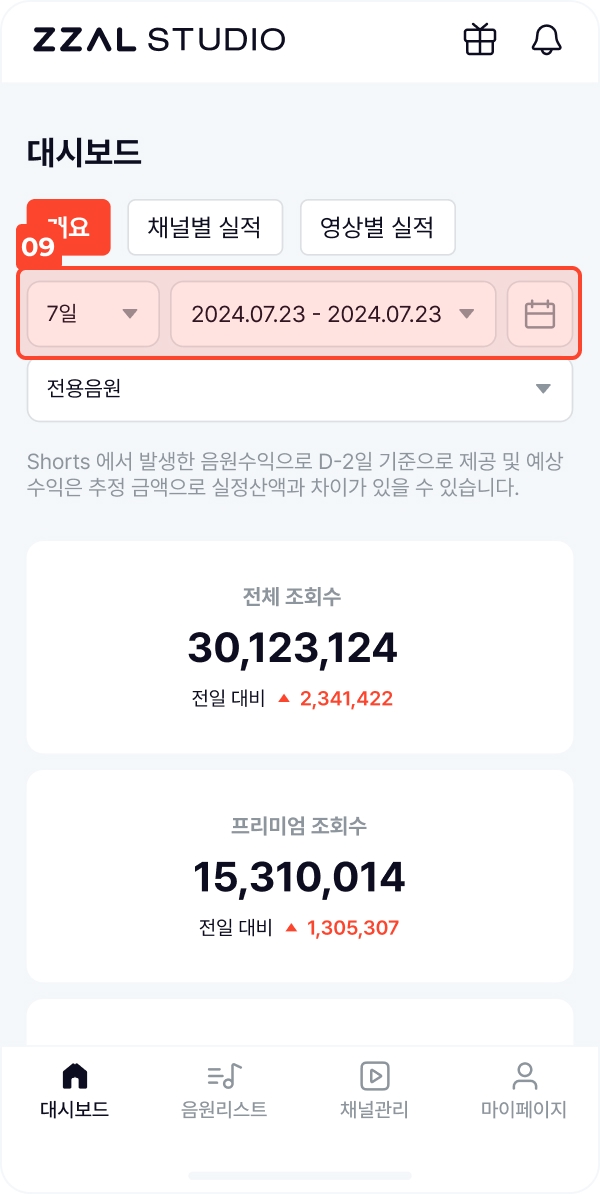Open the gift box icon

[x=479, y=40]
